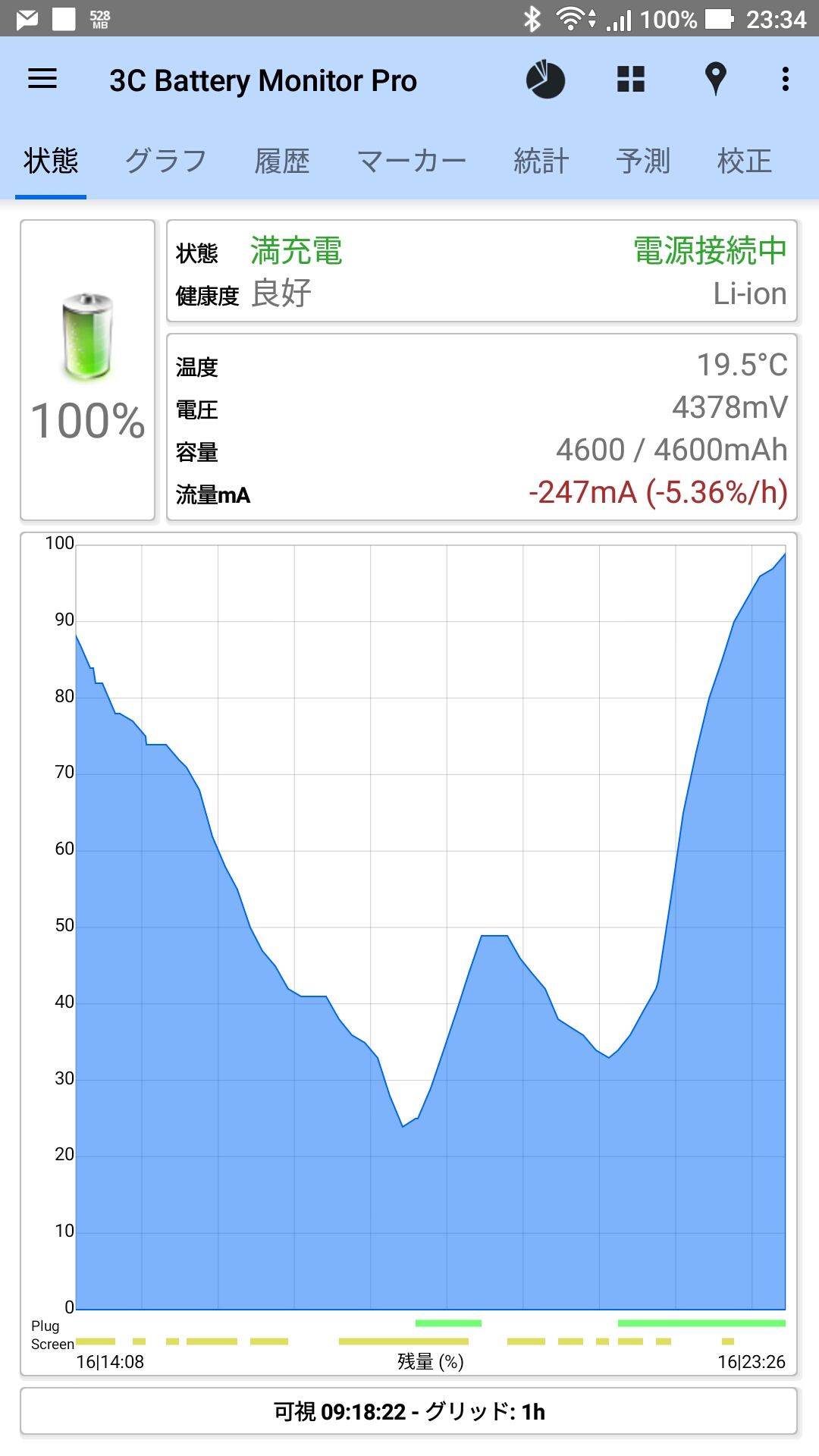Switch to the グラフ tab
Image resolution: width=819 pixels, height=1456 pixels.
(x=166, y=161)
